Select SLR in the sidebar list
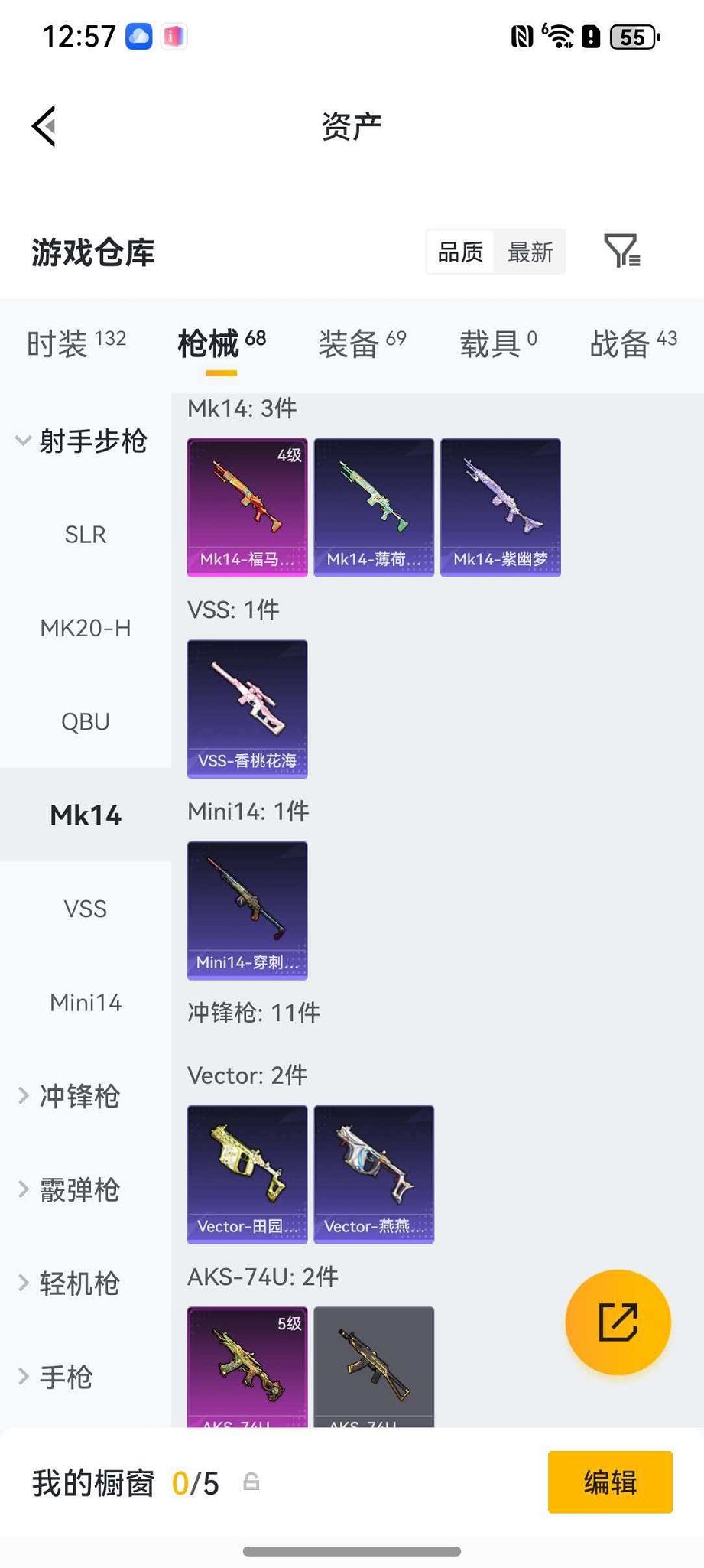Image resolution: width=704 pixels, height=1568 pixels. pos(85,535)
